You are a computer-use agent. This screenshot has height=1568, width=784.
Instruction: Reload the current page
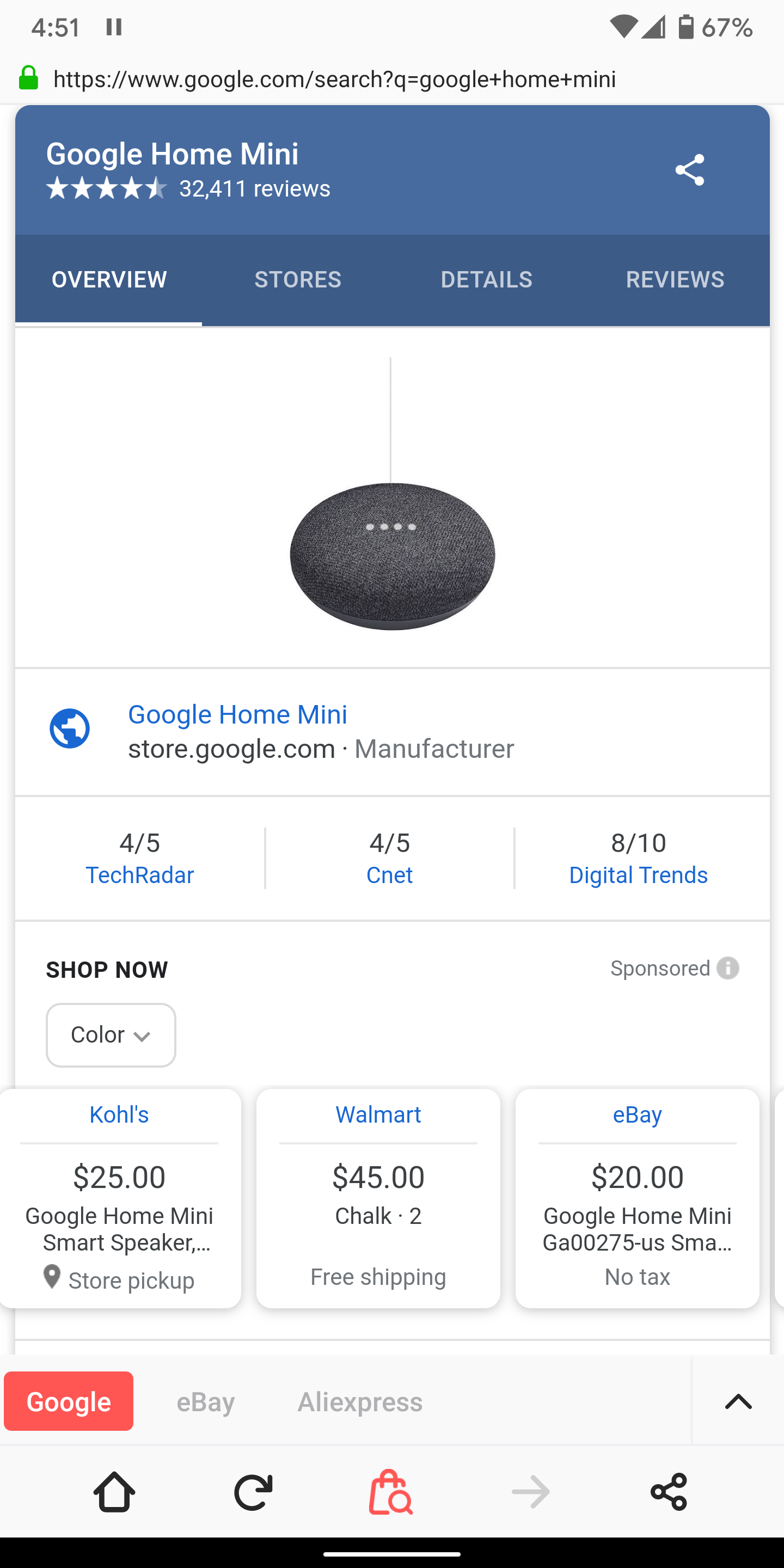click(253, 1492)
